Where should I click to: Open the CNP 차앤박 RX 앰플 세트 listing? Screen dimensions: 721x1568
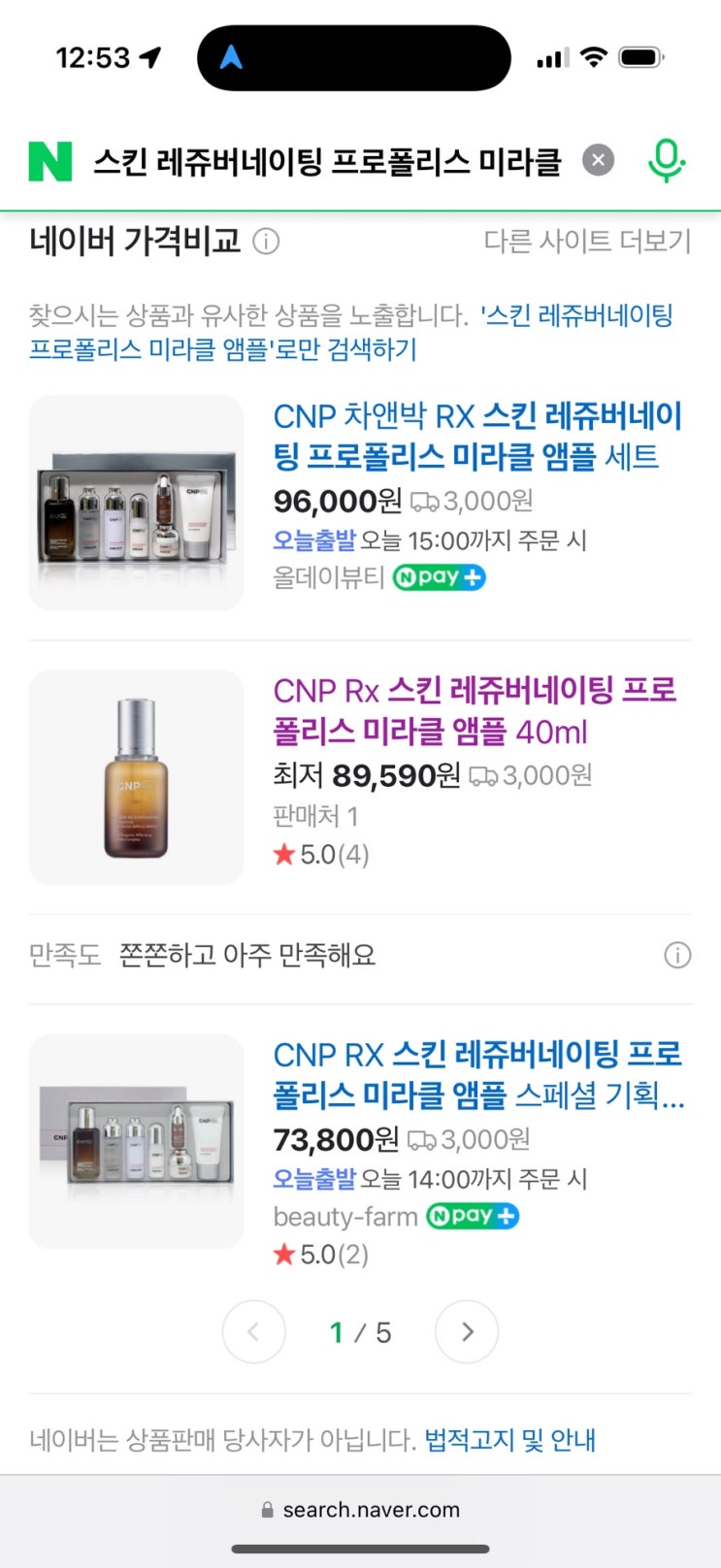pyautogui.click(x=477, y=436)
